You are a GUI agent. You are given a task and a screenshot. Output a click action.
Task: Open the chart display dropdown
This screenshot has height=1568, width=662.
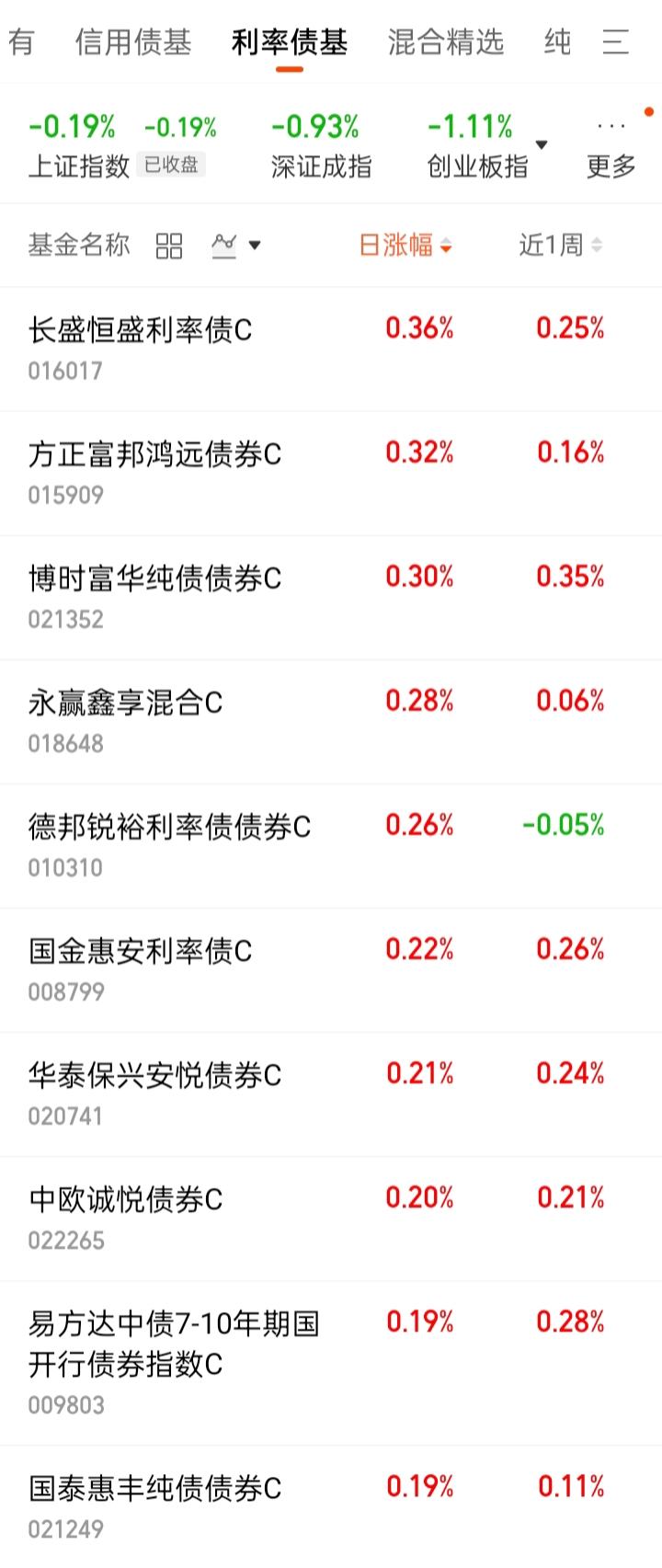(x=236, y=246)
